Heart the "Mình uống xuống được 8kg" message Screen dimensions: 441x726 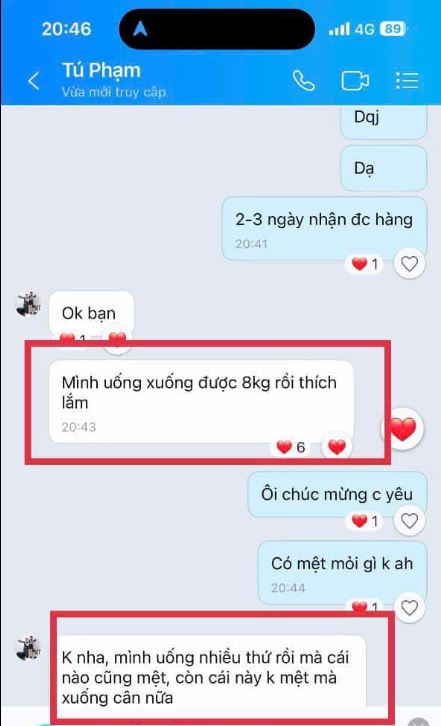pos(337,447)
